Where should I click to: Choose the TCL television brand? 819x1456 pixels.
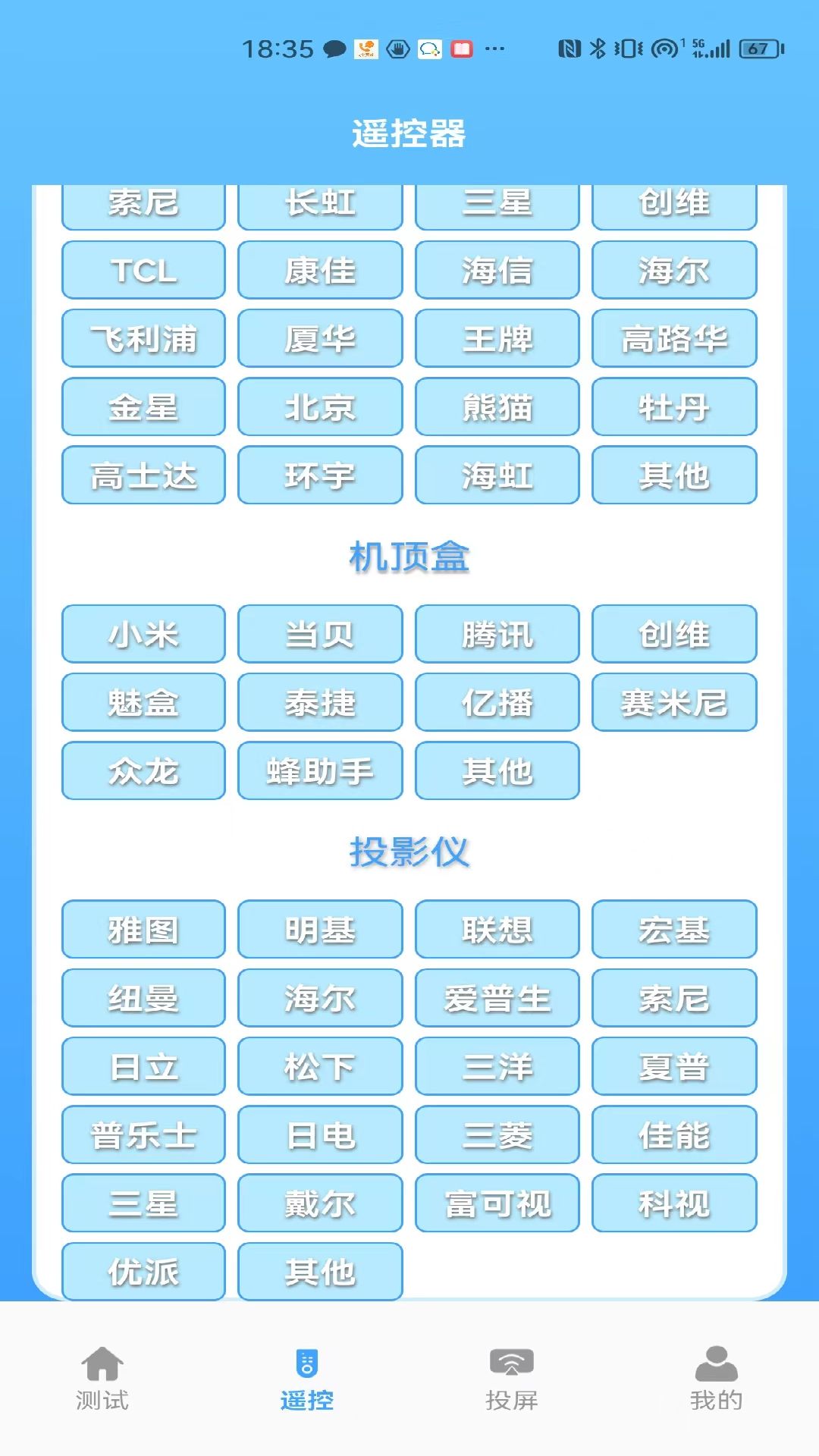pos(143,271)
